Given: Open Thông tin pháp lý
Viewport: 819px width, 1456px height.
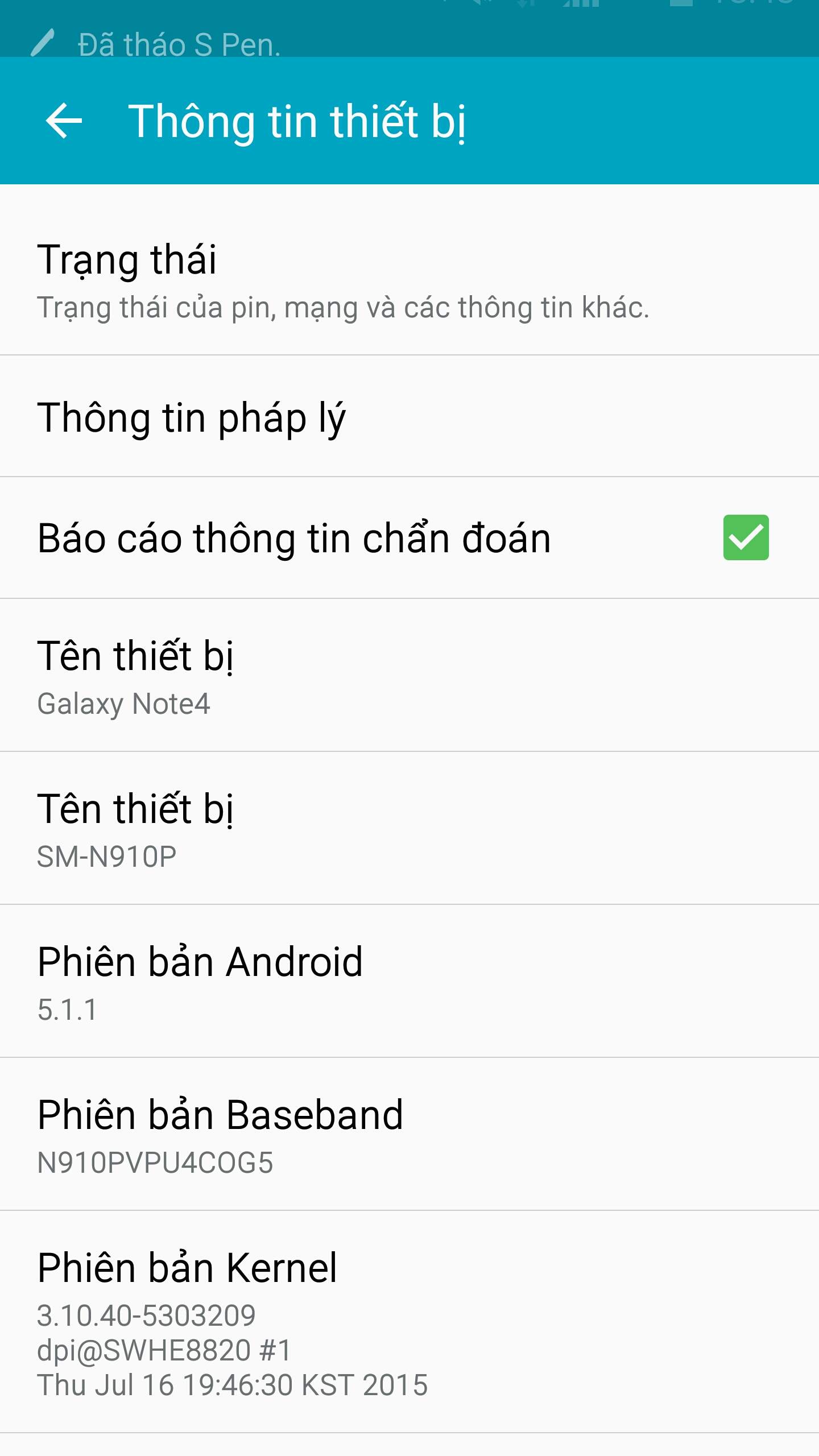Looking at the screenshot, I should click(x=409, y=416).
